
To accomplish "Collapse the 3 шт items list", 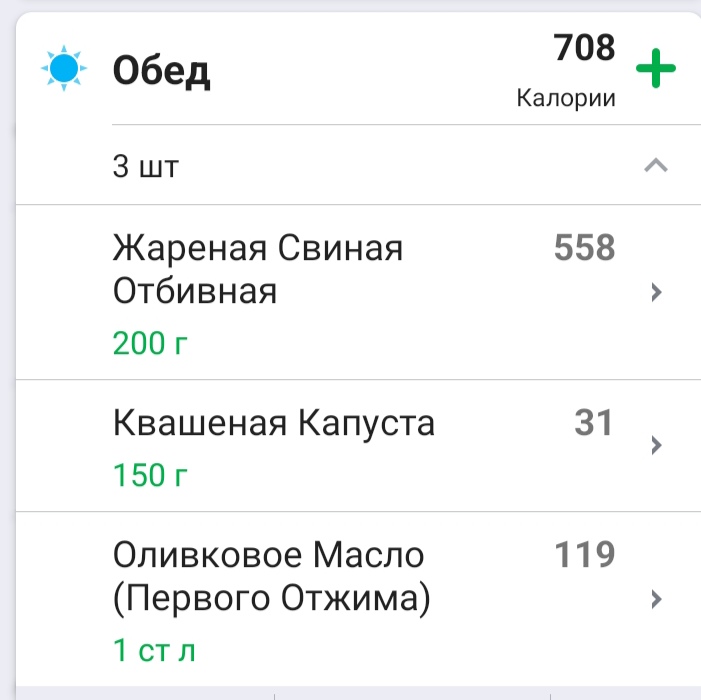I will (656, 166).
